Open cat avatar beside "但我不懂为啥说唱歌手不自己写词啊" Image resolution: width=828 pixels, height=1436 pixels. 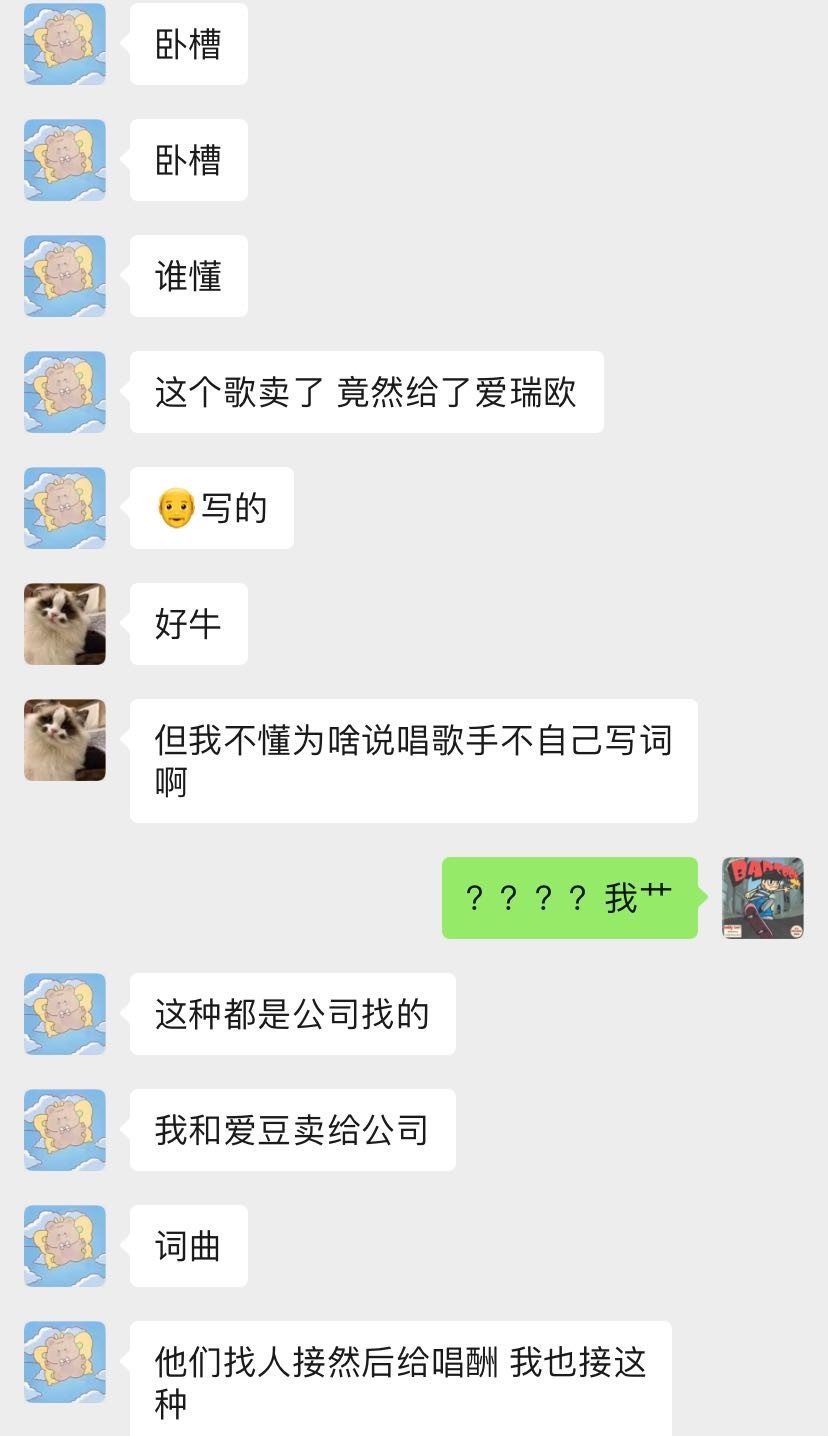point(65,740)
